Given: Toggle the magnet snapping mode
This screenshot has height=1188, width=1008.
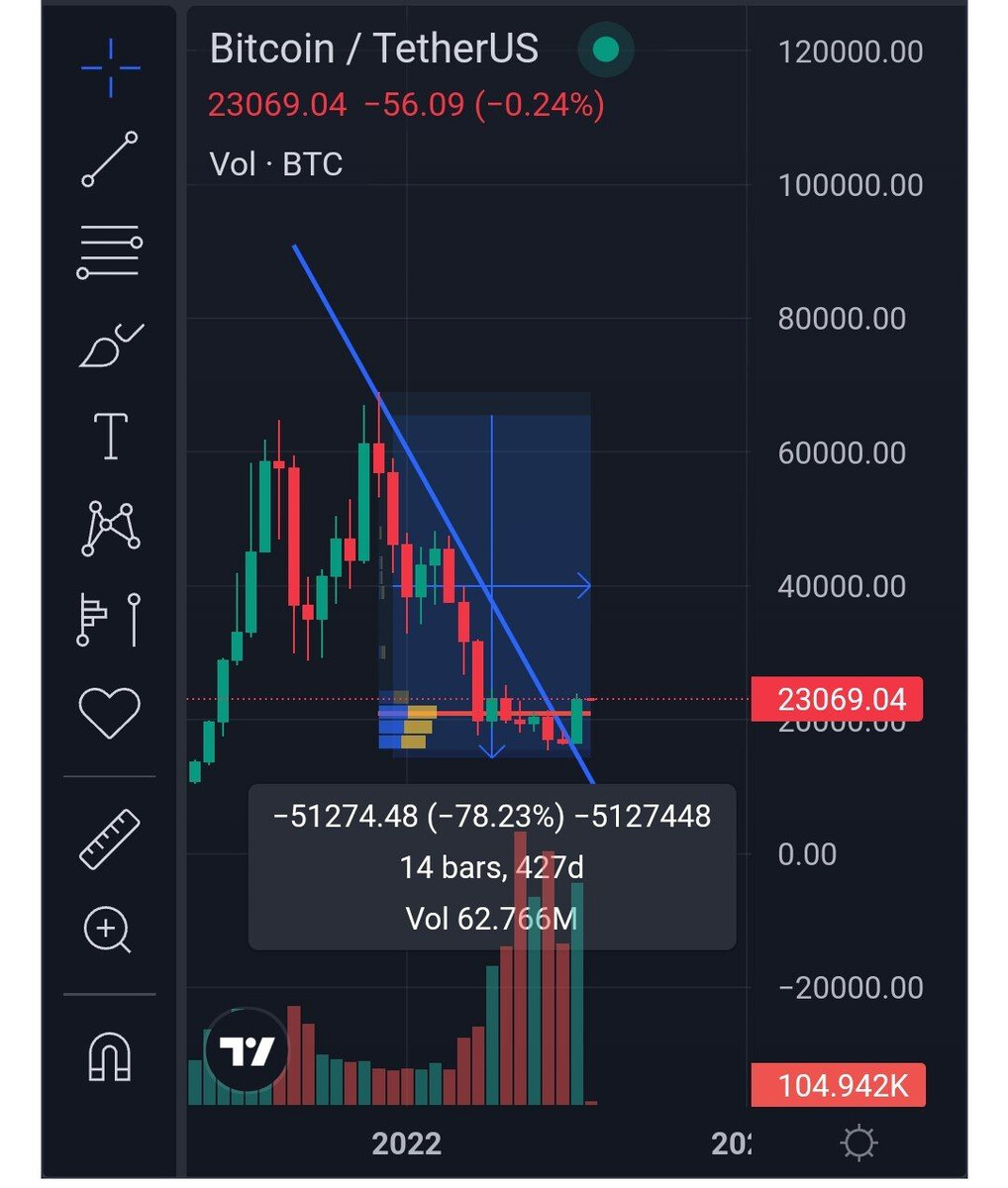Looking at the screenshot, I should [x=110, y=1056].
